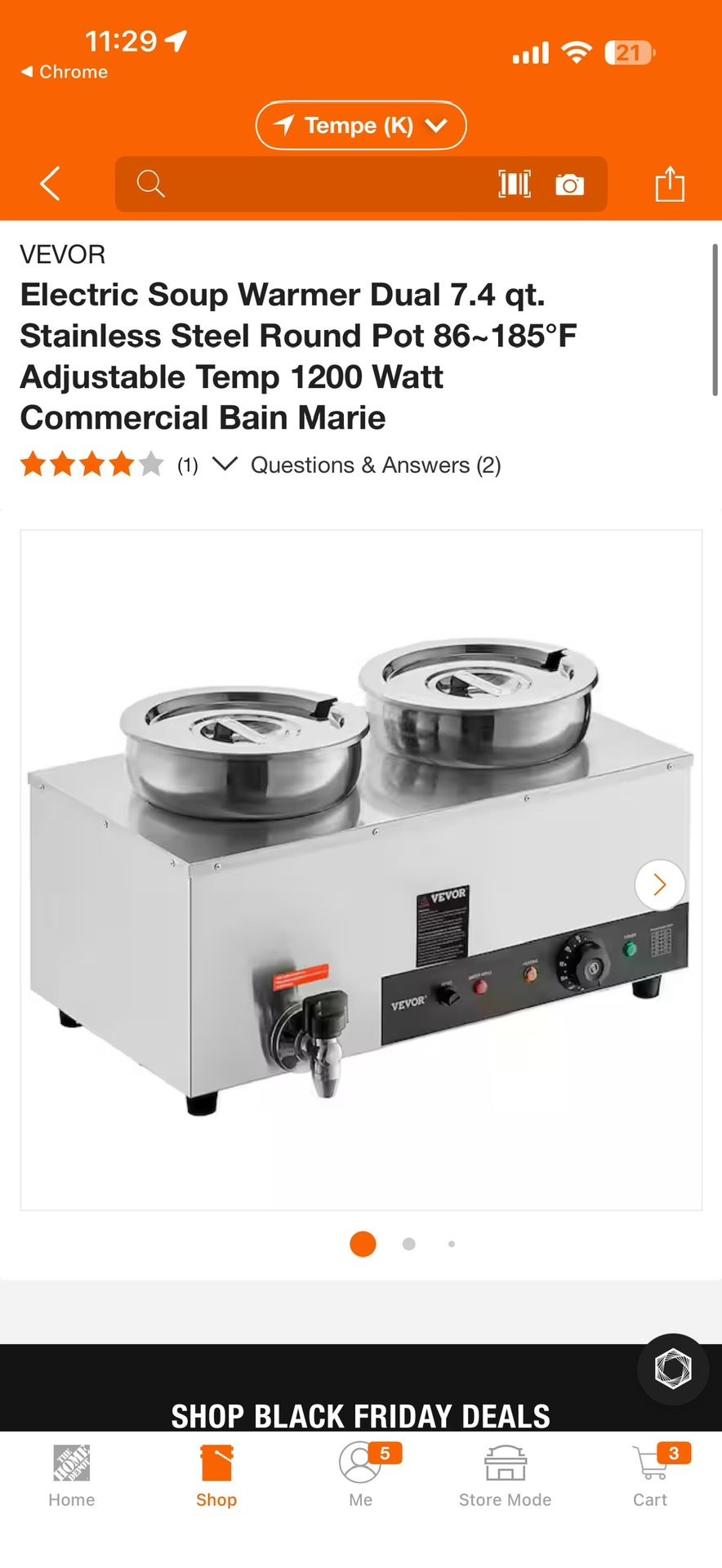
Task: Open the camera visual search icon
Action: (x=569, y=184)
